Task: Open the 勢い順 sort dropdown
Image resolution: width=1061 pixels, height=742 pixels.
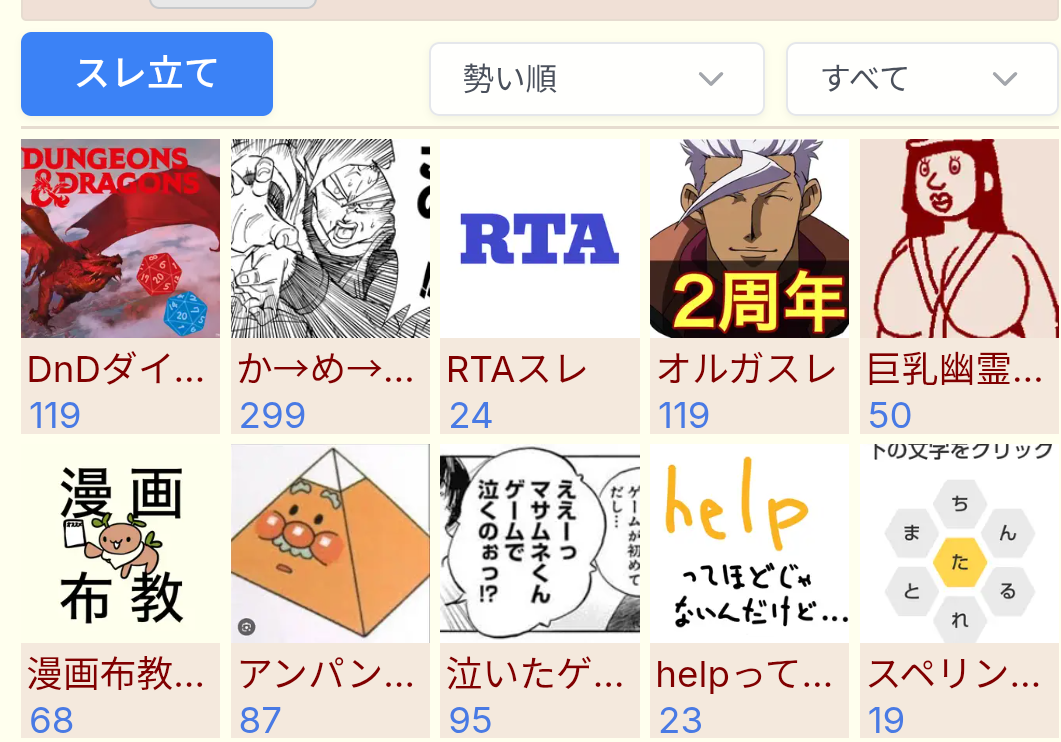Action: tap(596, 79)
